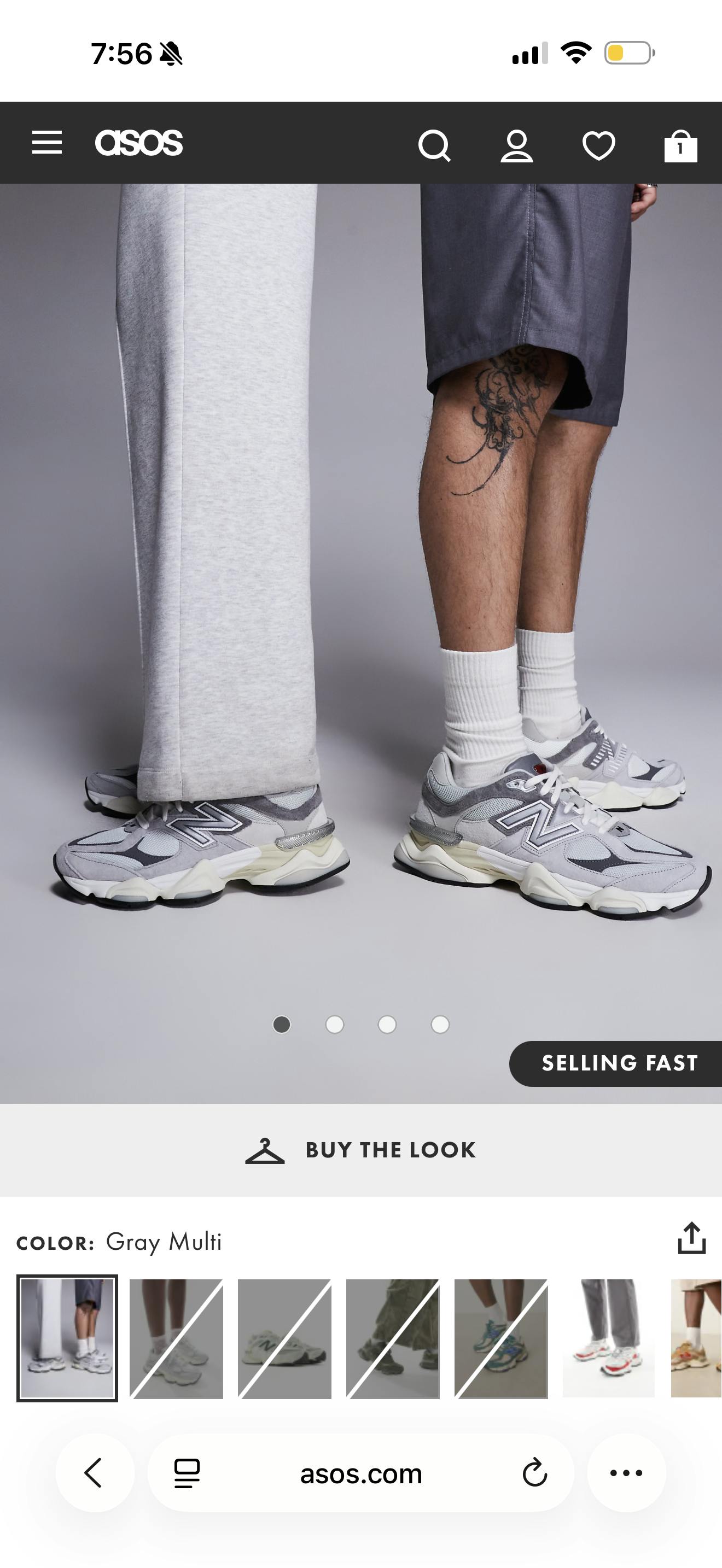Open the browser more options menu

coord(626,1473)
